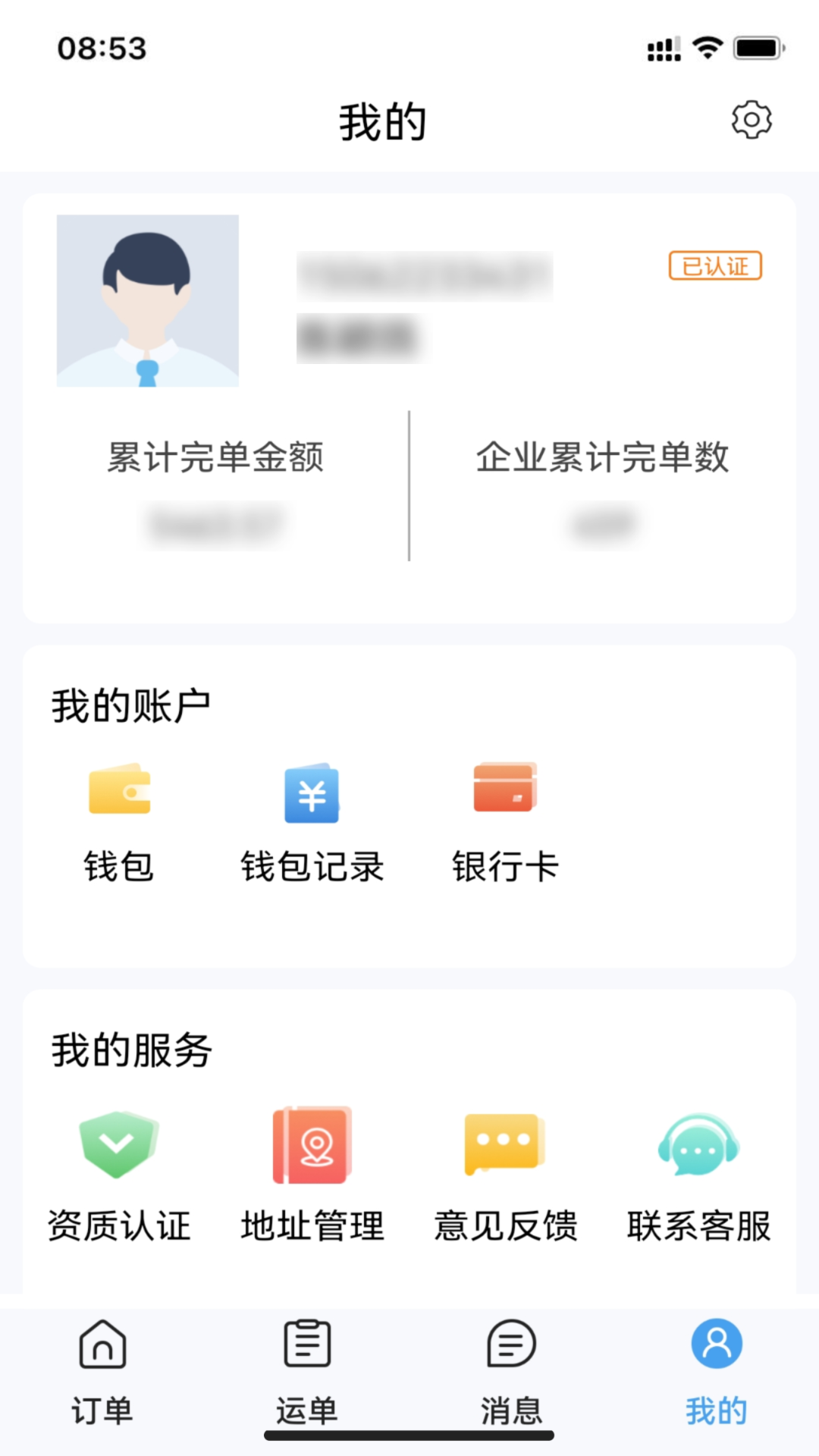Tap the profile avatar picture
Image resolution: width=819 pixels, height=1456 pixels.
(x=148, y=301)
